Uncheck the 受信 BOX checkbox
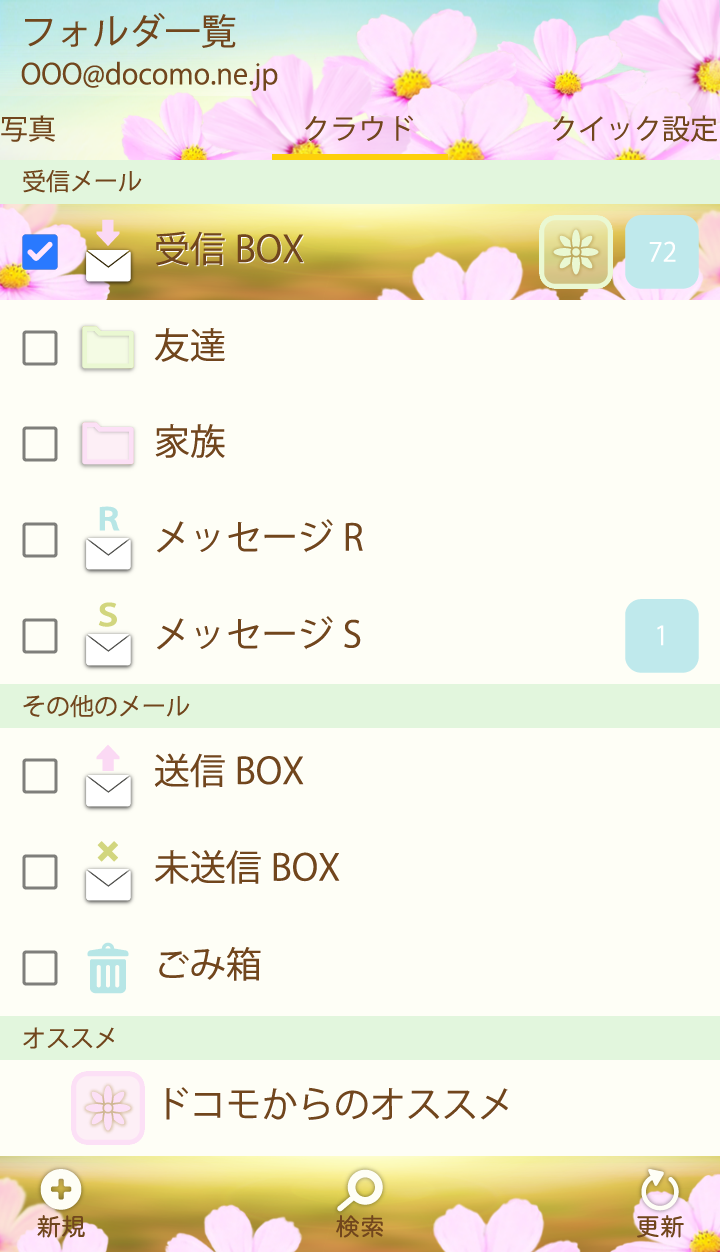This screenshot has width=720, height=1252. 40,252
